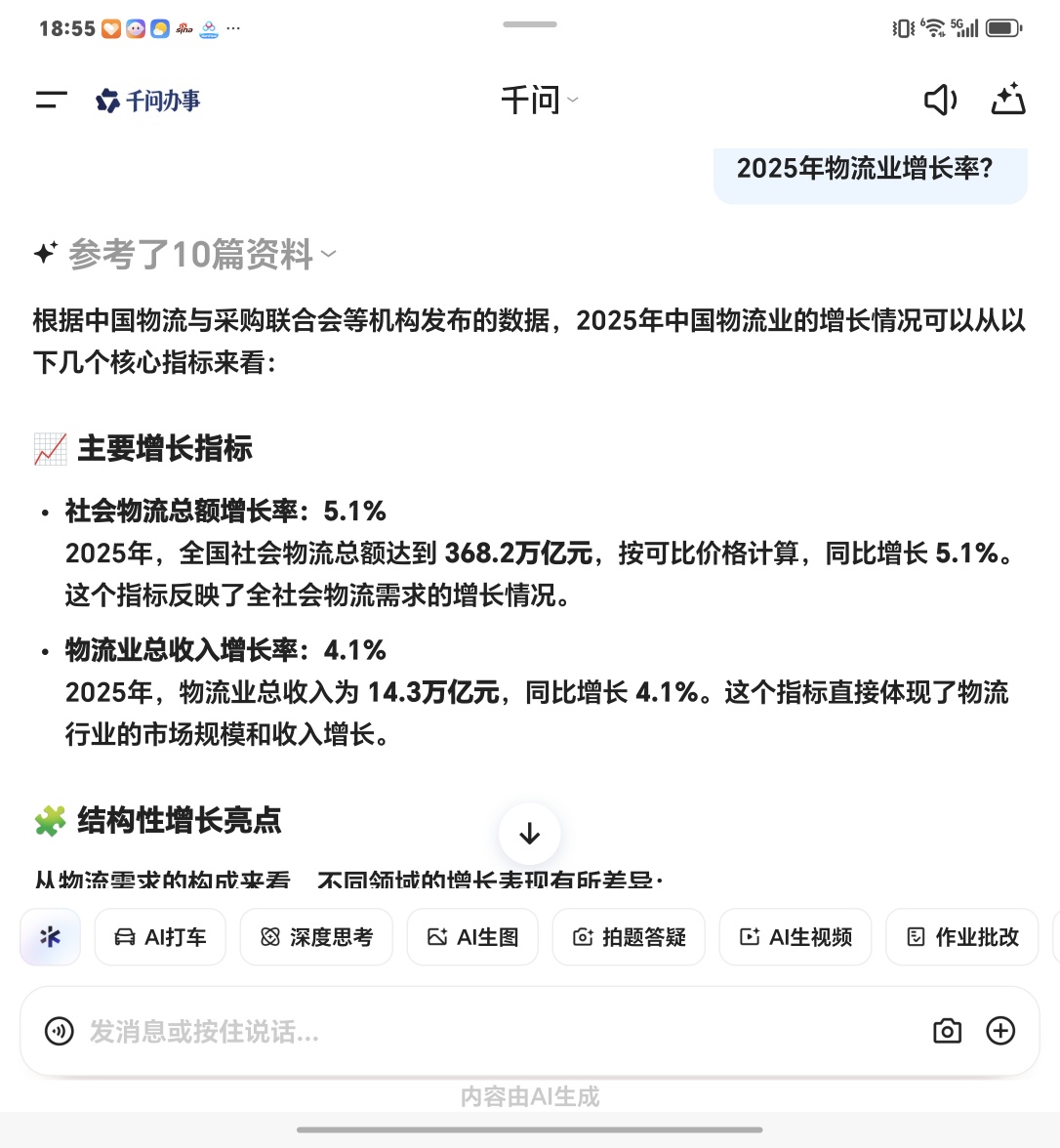1060x1148 pixels.
Task: Enable 深度思考 mode
Action: pyautogui.click(x=316, y=937)
